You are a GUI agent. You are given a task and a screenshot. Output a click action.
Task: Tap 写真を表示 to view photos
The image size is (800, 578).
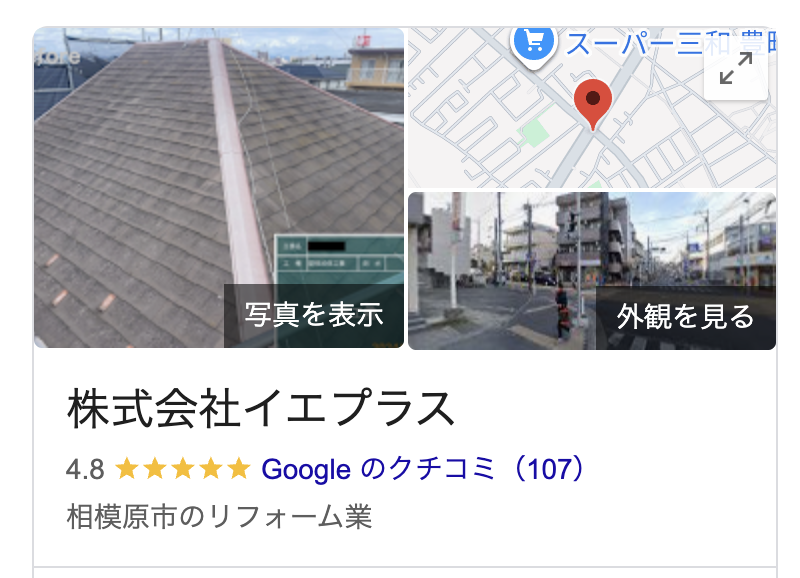coord(314,315)
